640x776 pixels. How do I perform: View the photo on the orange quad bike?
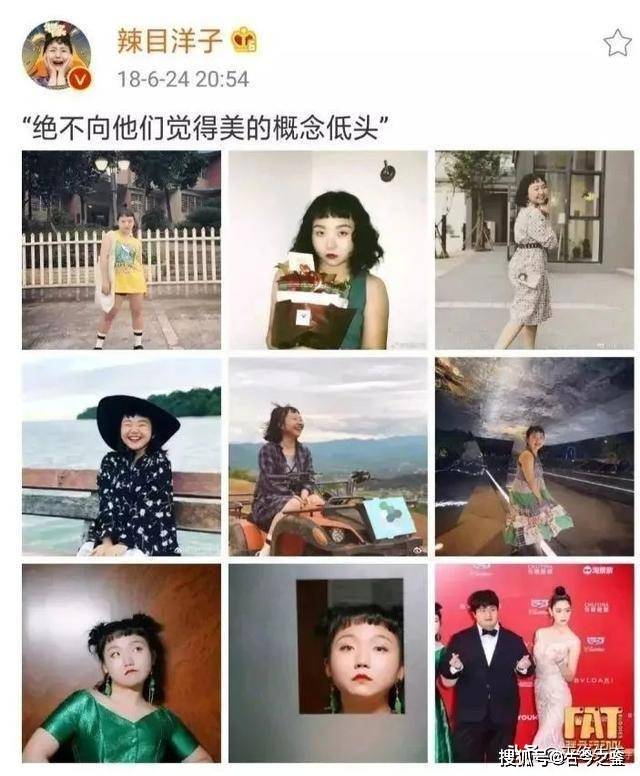click(328, 456)
